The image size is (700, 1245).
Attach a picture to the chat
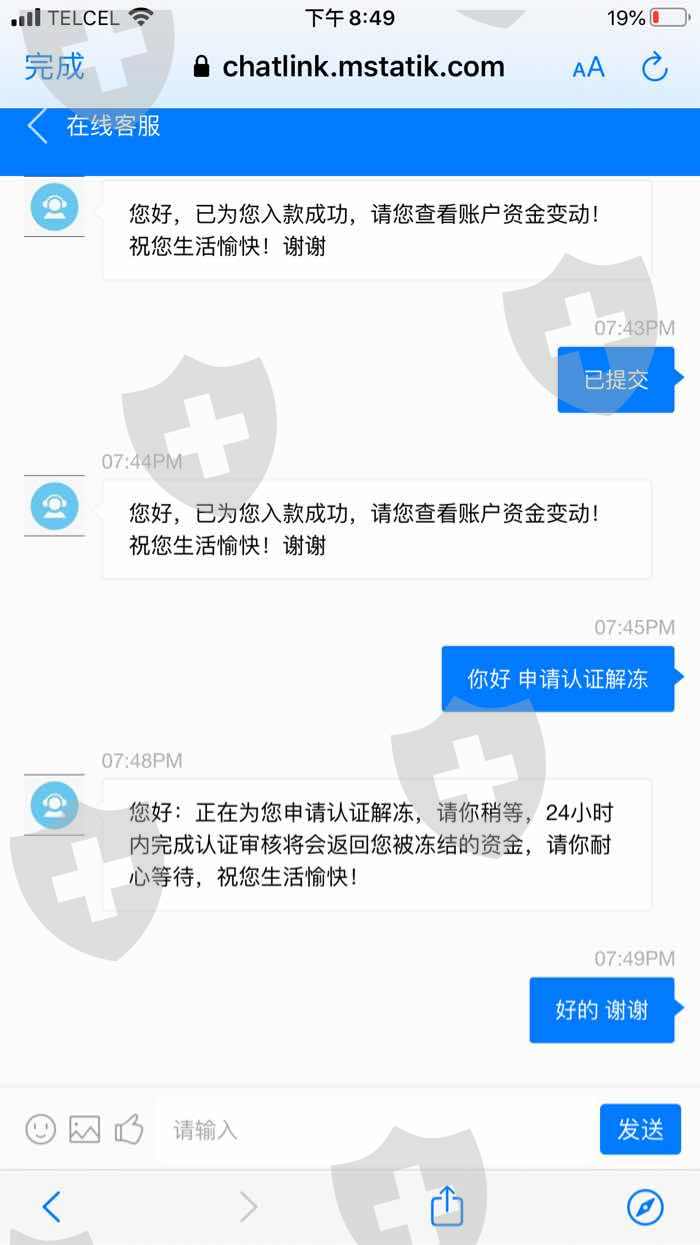point(85,1130)
